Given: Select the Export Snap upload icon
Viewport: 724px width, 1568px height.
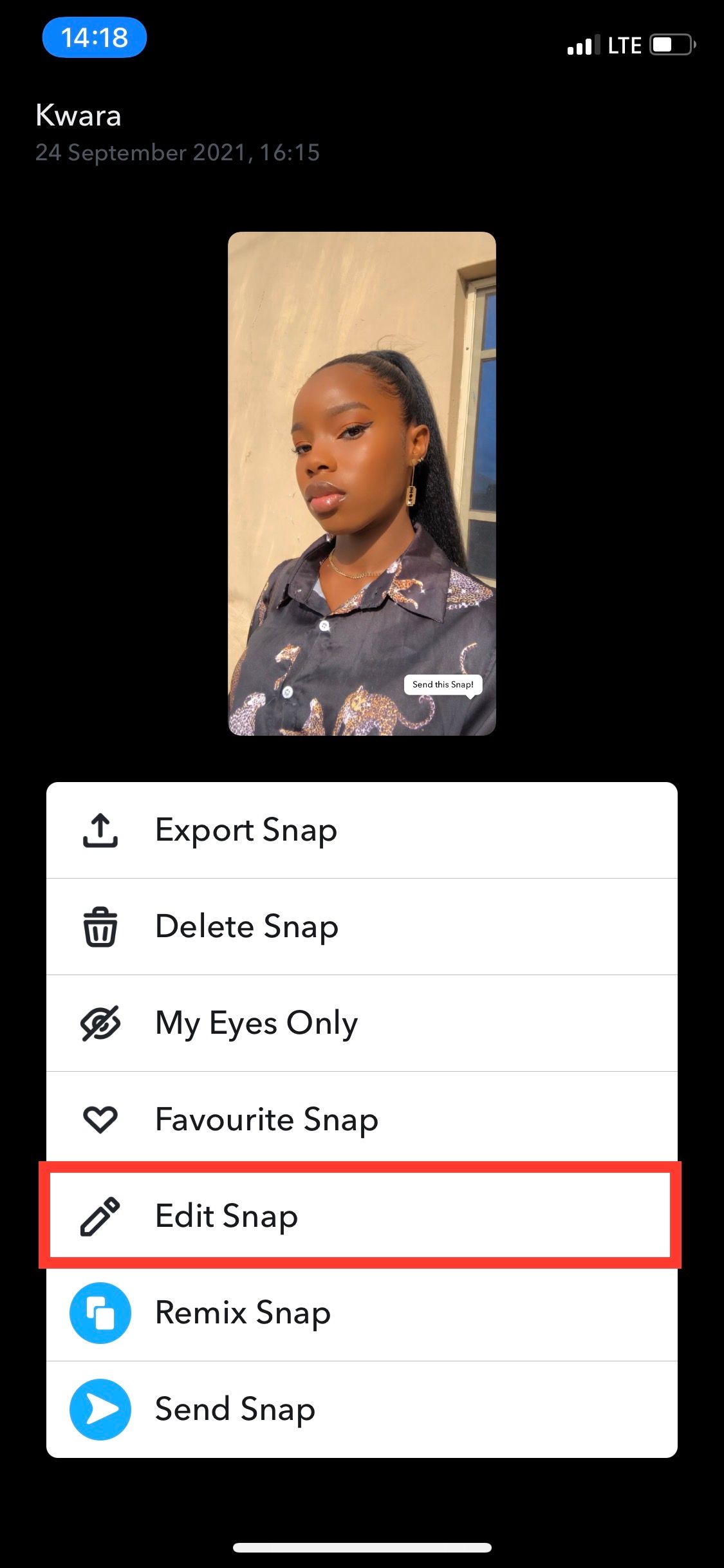Looking at the screenshot, I should pyautogui.click(x=100, y=830).
